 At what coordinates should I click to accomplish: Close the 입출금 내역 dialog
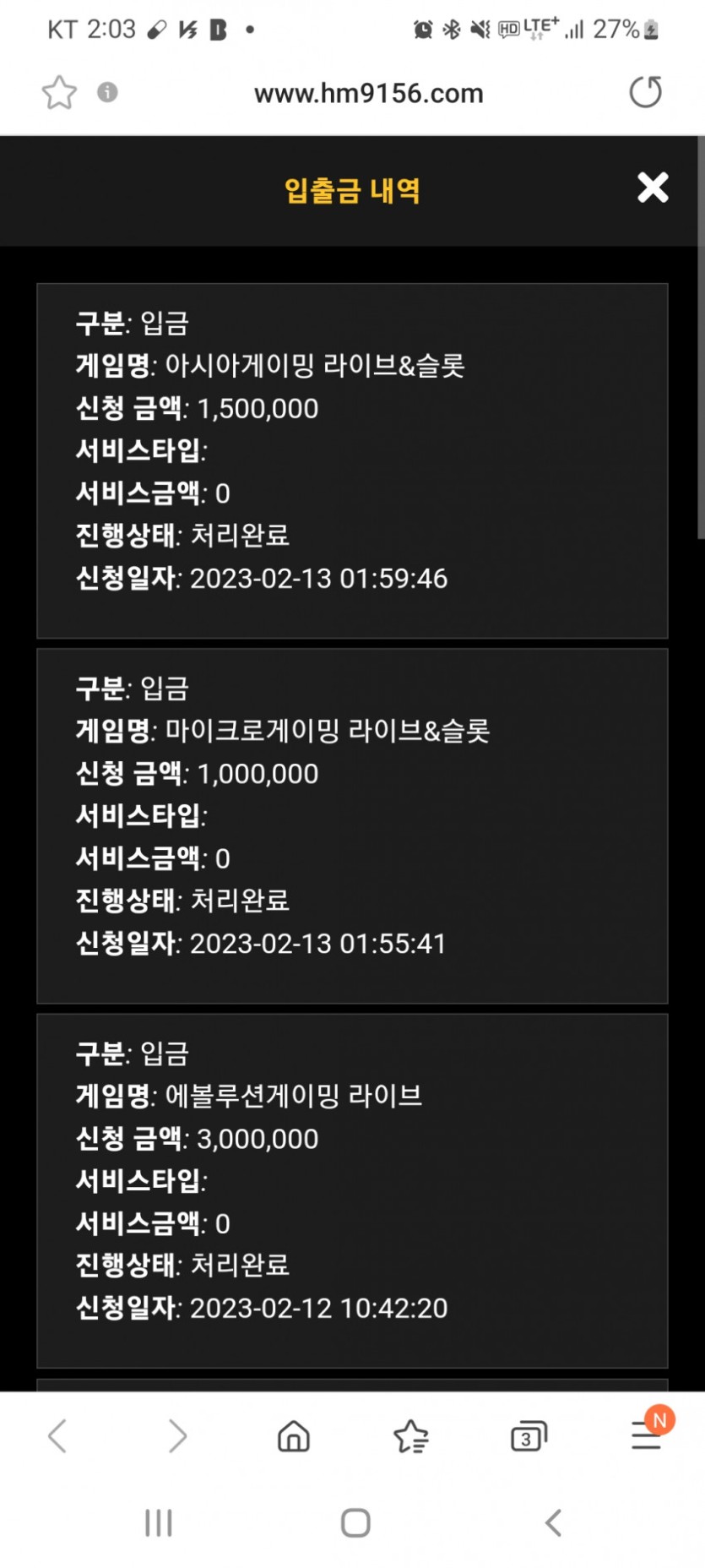tap(653, 188)
